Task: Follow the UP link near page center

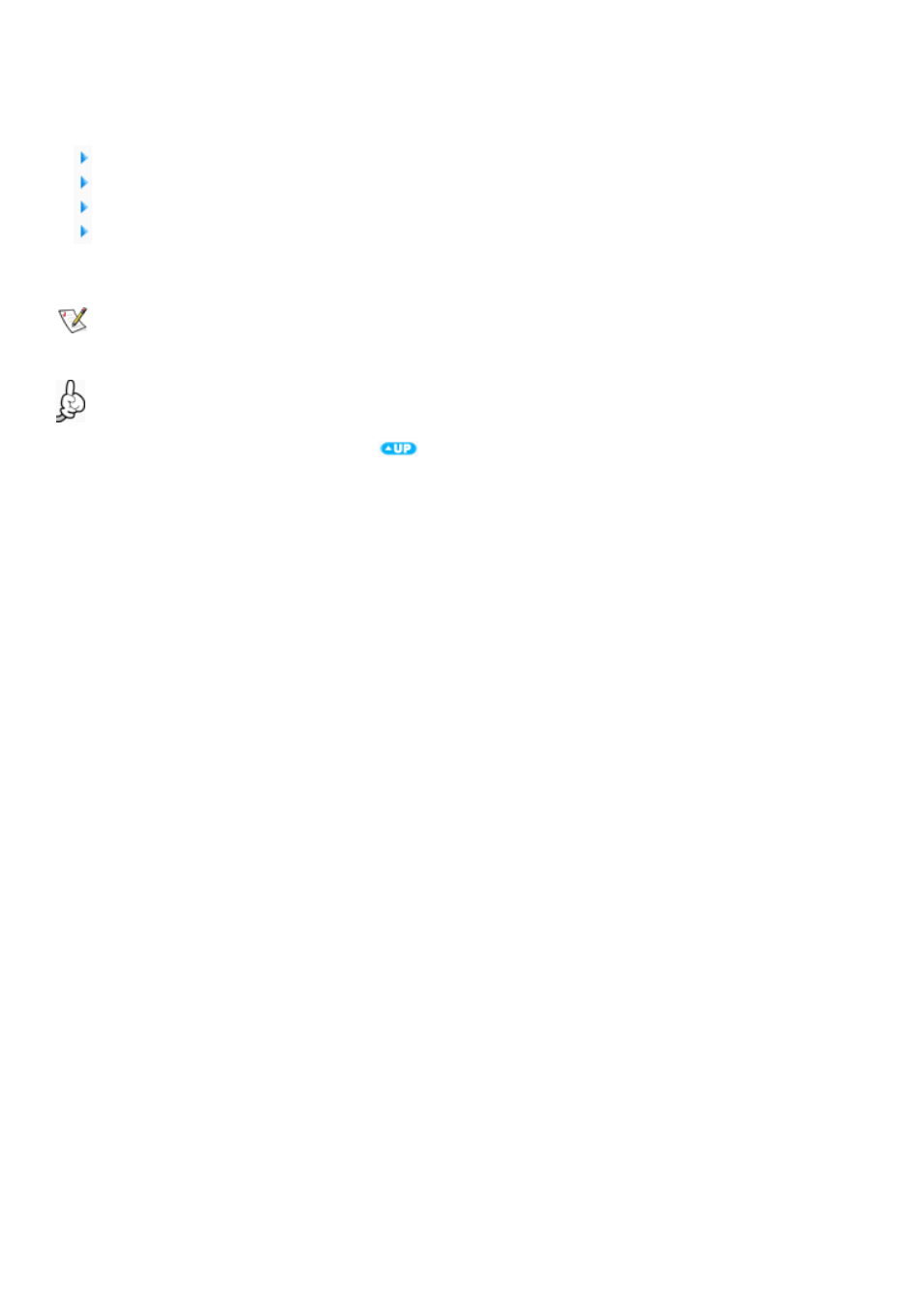Action: pos(397,448)
